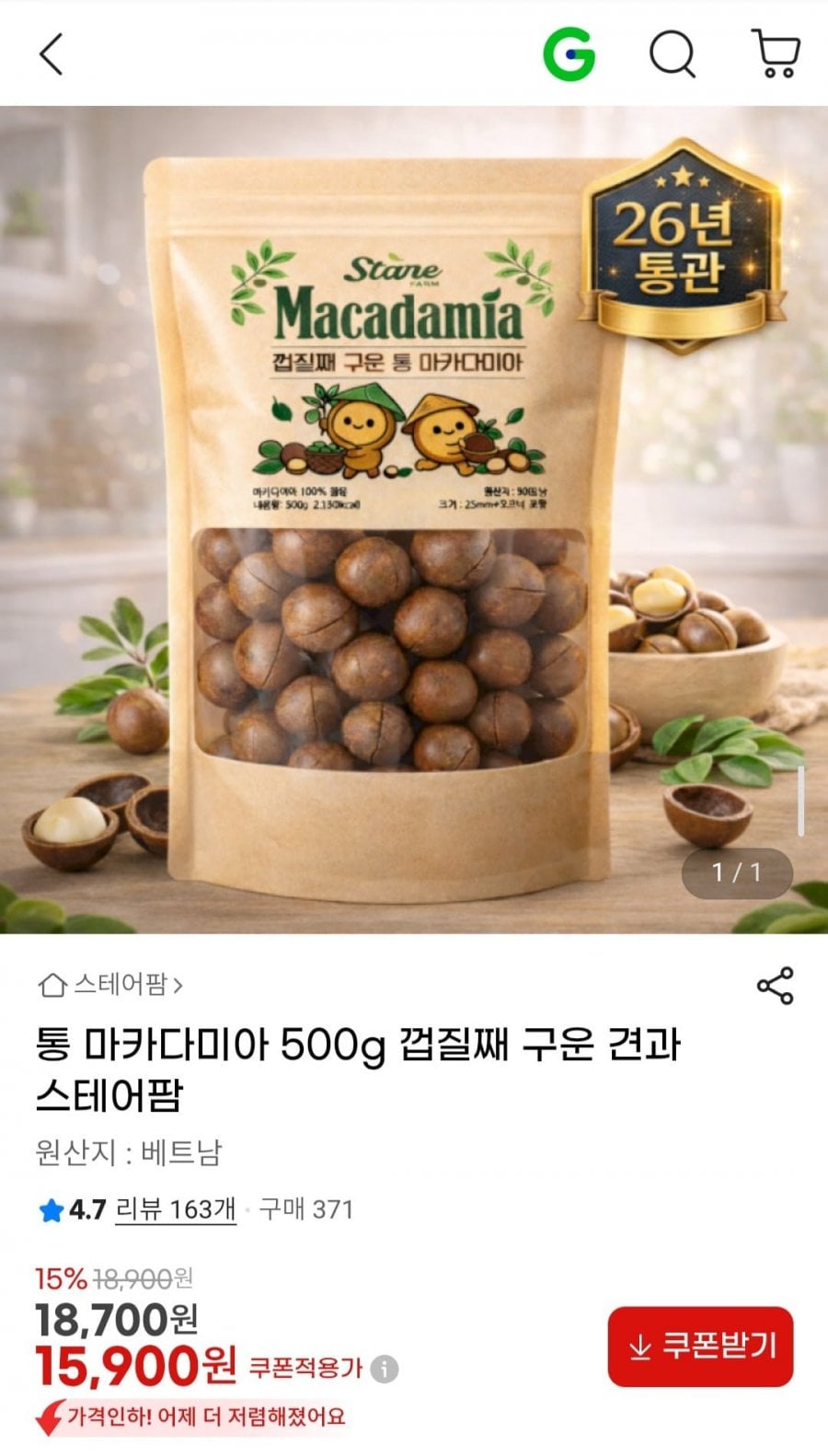Open the Gmarket home logo
828x1456 pixels.
569,54
